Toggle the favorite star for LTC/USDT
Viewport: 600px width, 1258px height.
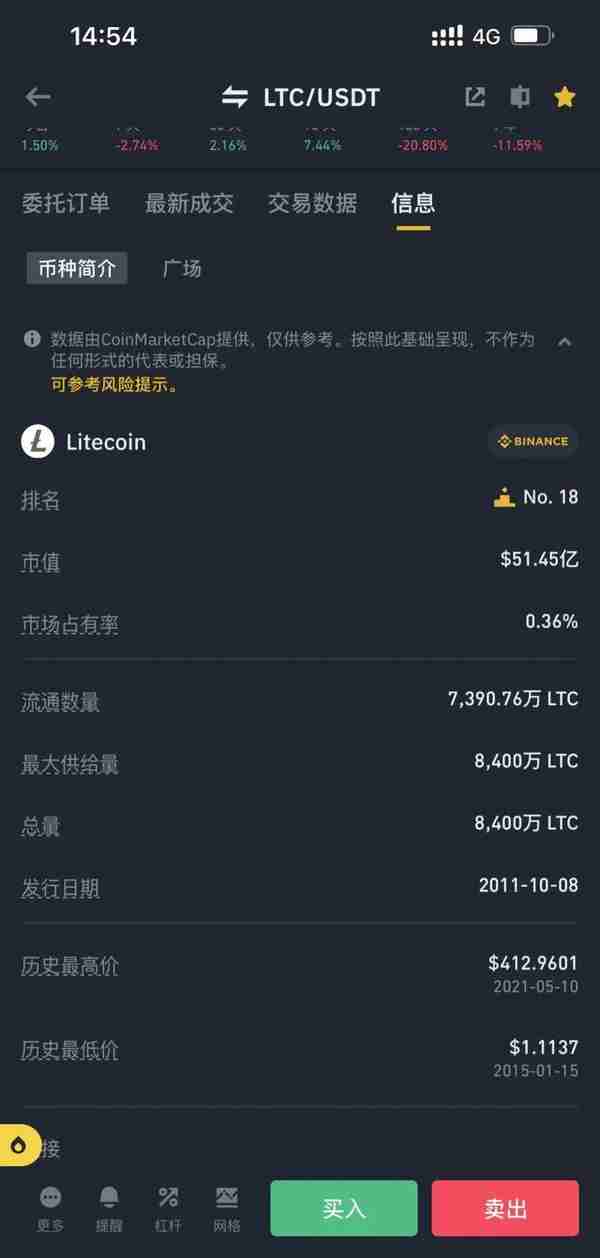tap(565, 97)
